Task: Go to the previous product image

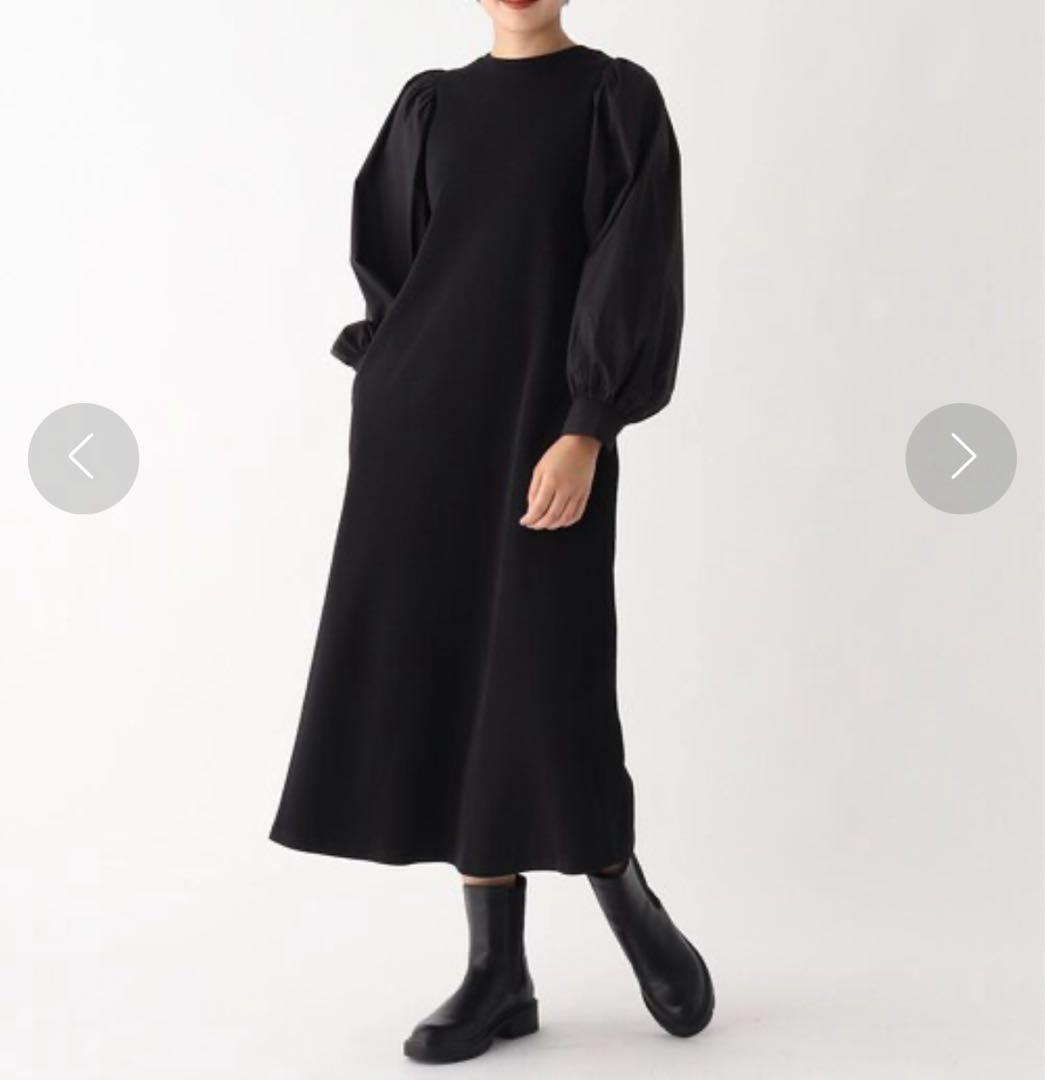Action: pos(83,458)
